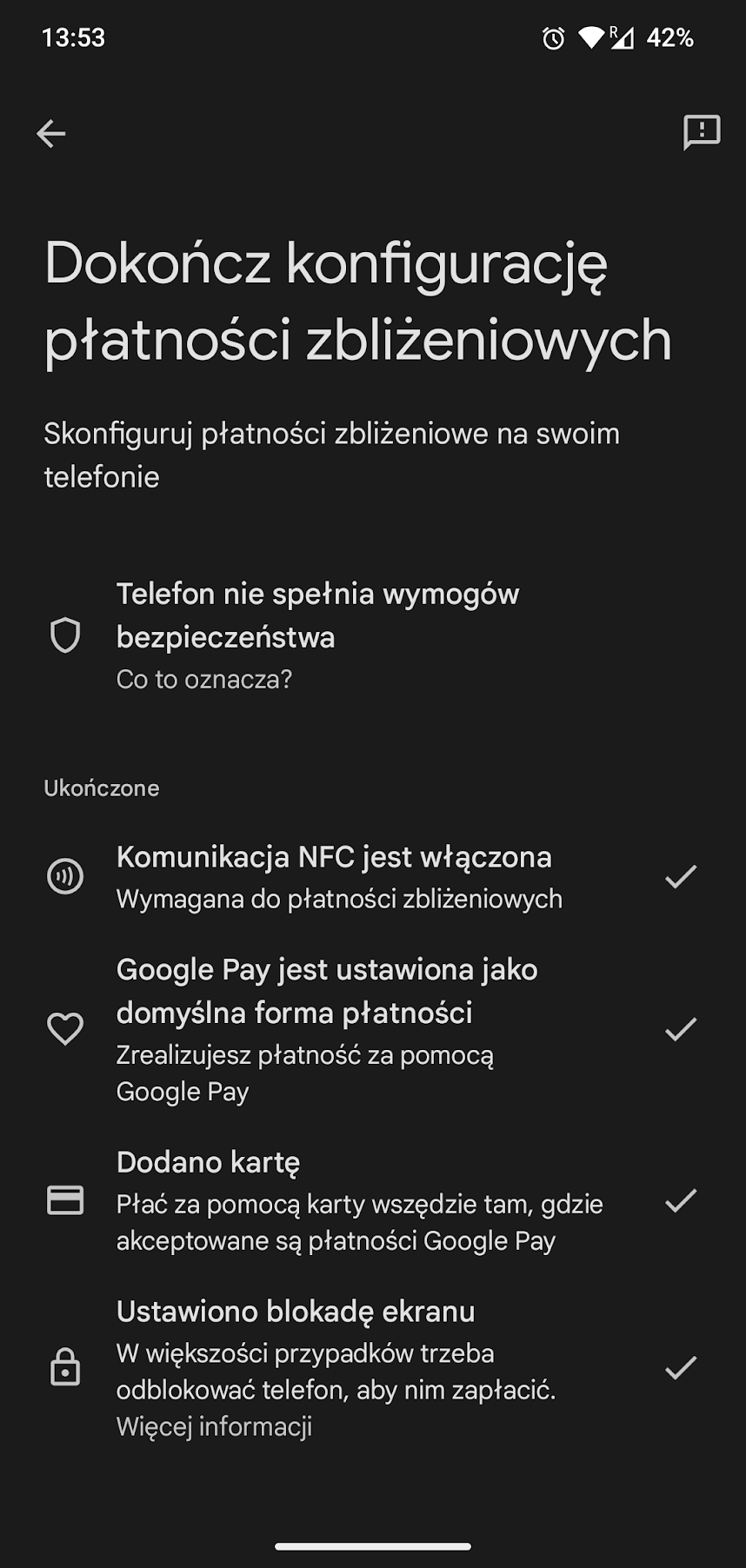Go back using the top-left arrow
The height and width of the screenshot is (1568, 746).
[x=50, y=133]
